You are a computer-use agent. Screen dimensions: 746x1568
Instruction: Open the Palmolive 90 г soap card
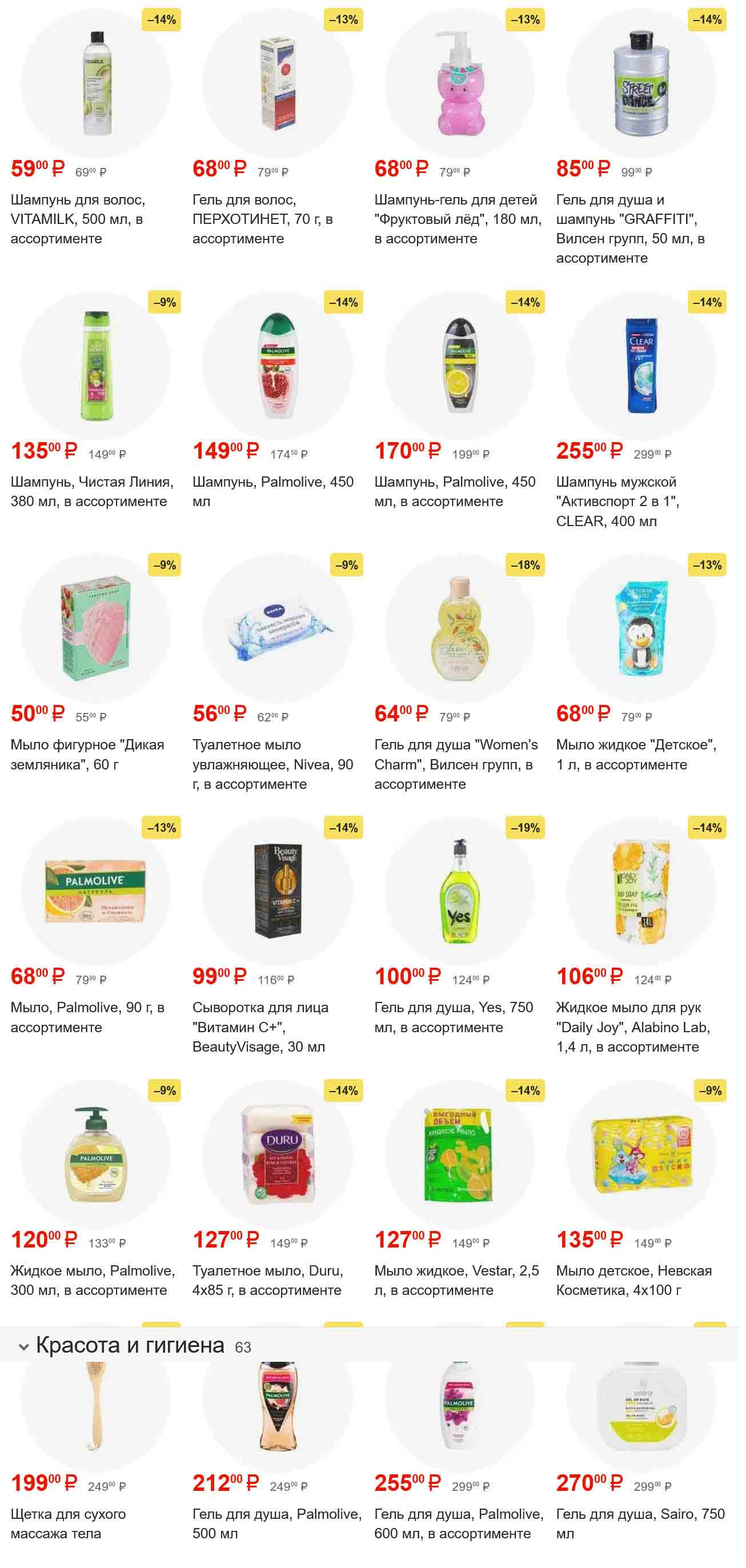coord(95,892)
